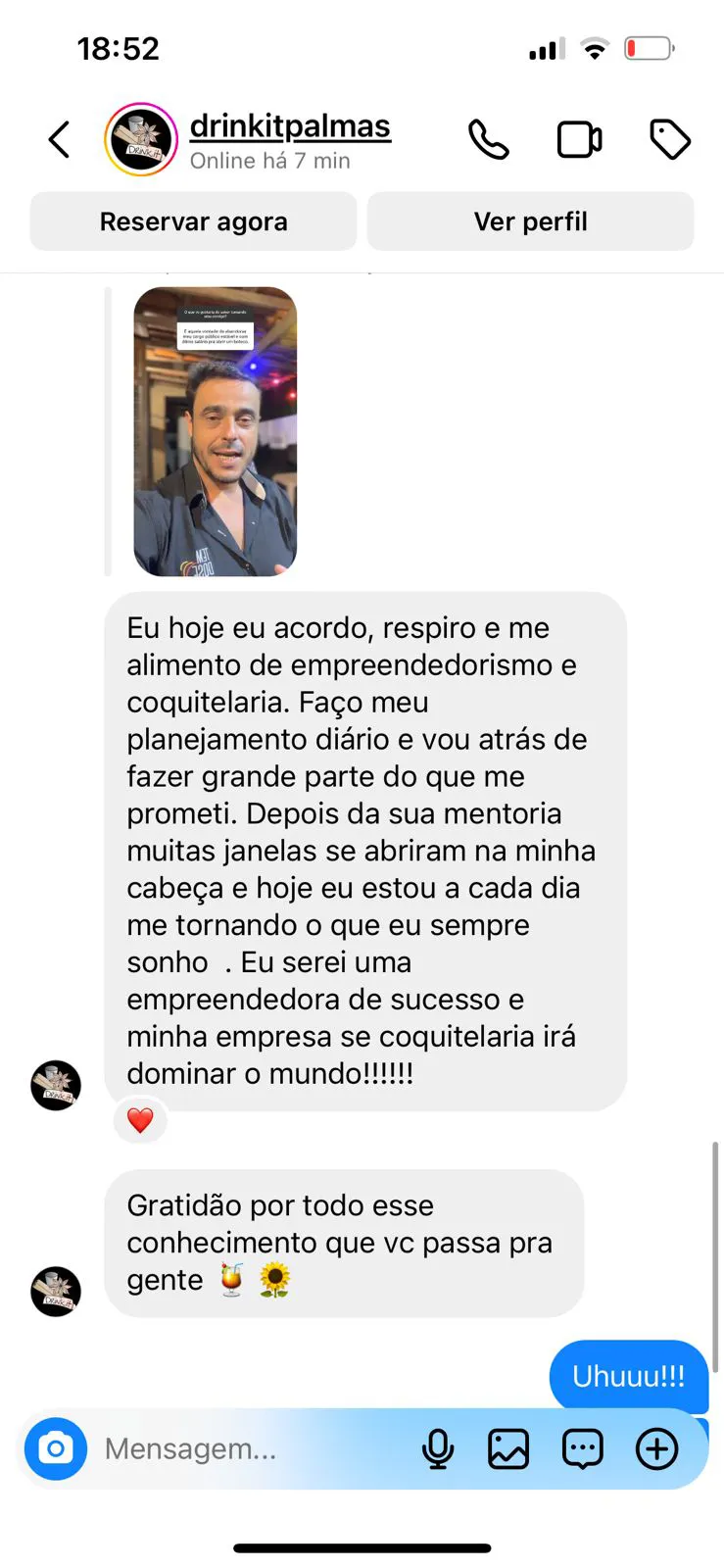
Task: Start a voice call with drinkitpalmas
Action: click(x=488, y=139)
